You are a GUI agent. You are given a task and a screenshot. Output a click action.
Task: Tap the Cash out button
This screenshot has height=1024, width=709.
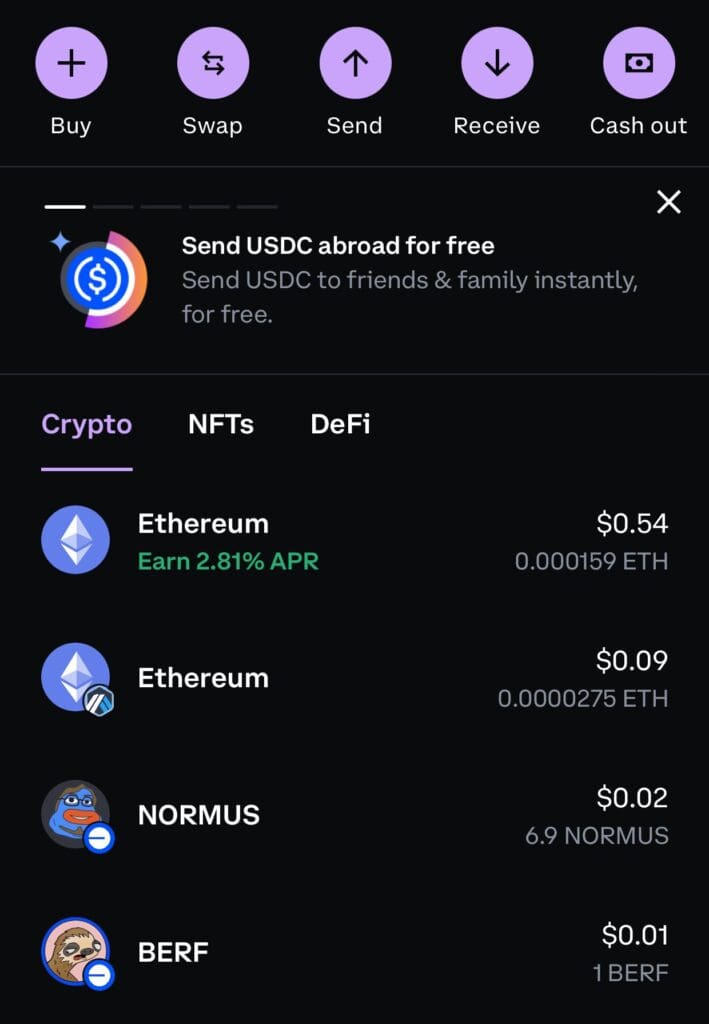coord(639,64)
